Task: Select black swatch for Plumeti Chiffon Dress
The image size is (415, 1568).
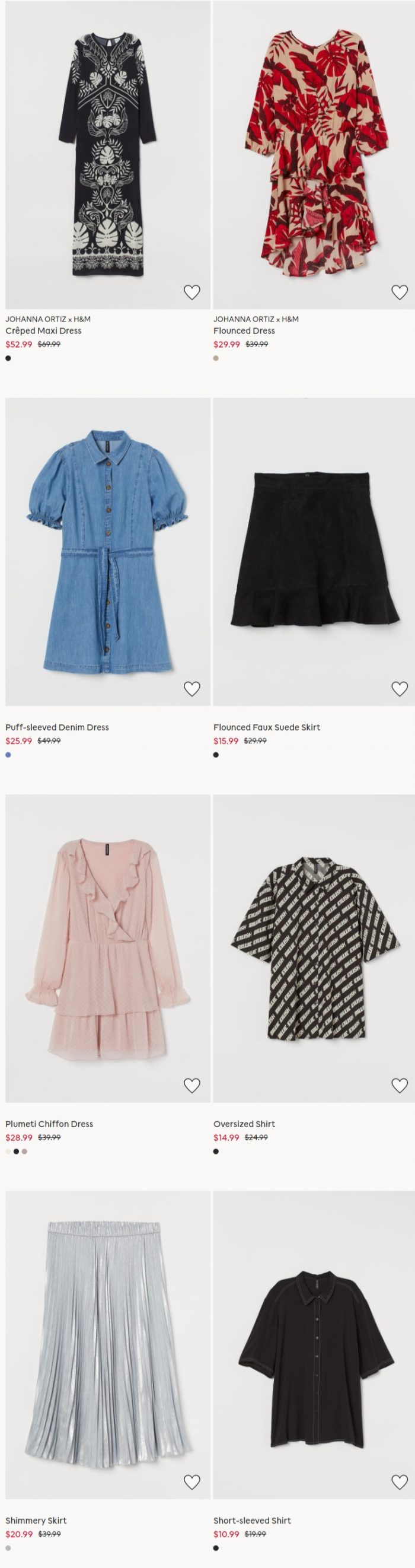Action: point(17,1151)
